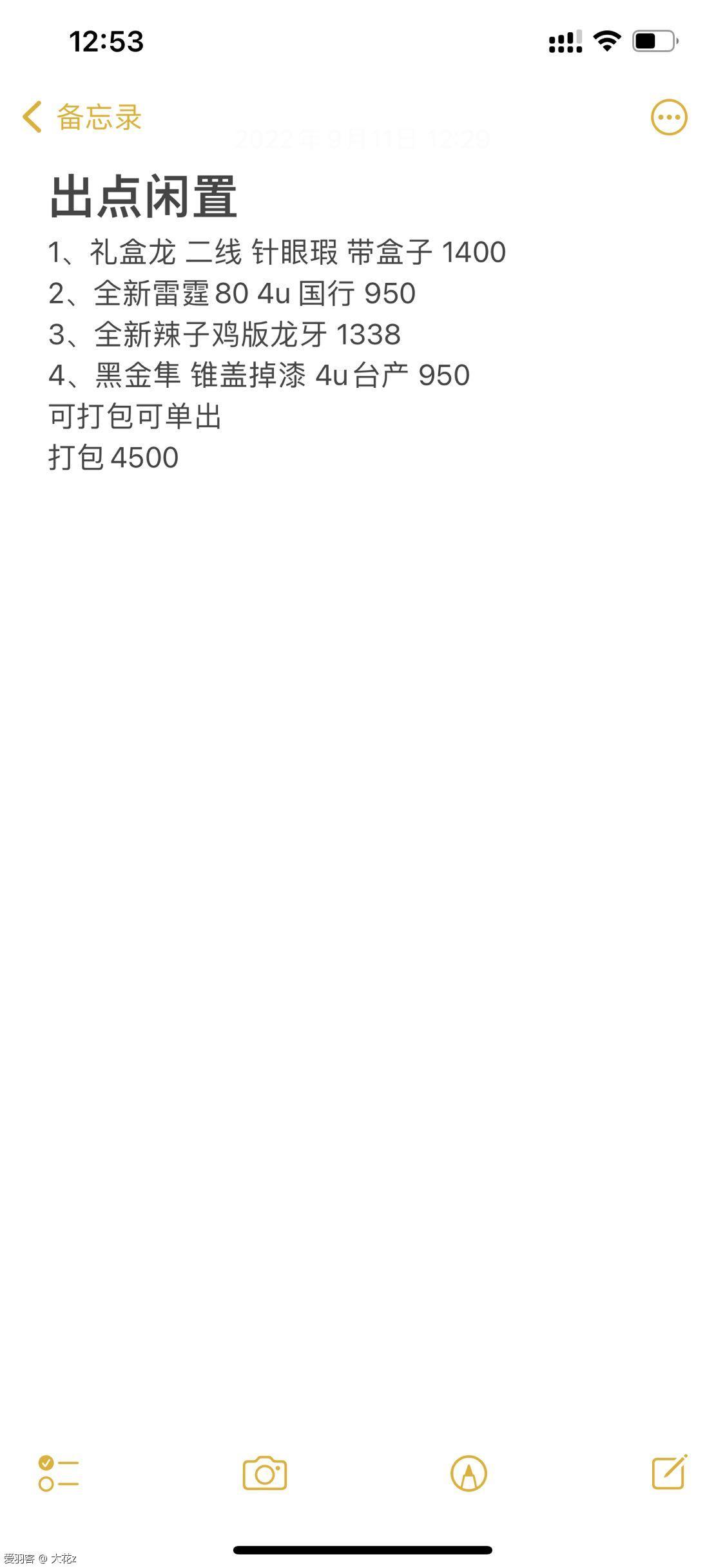
Task: Start drawing with the markup pen
Action: tap(469, 1473)
